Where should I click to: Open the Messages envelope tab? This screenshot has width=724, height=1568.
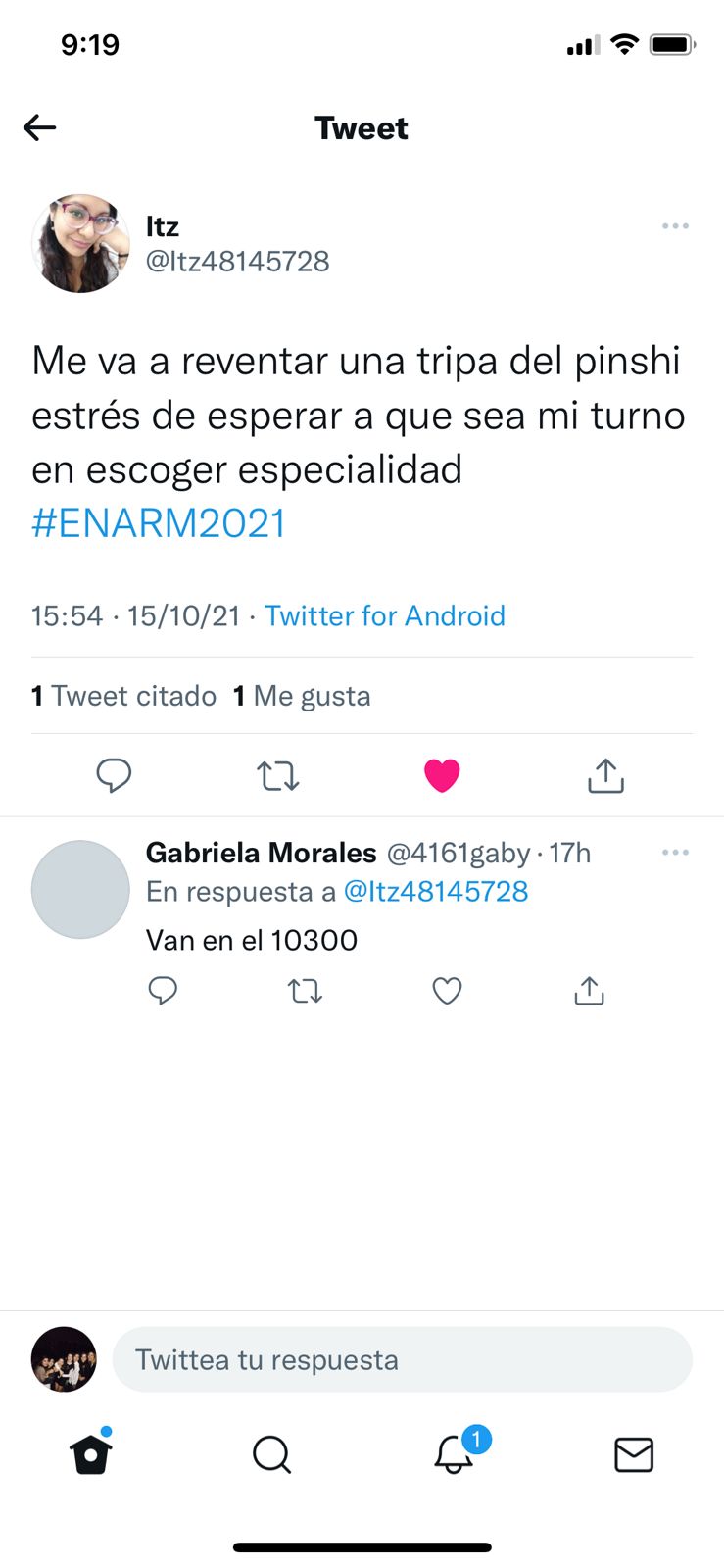click(x=633, y=1455)
